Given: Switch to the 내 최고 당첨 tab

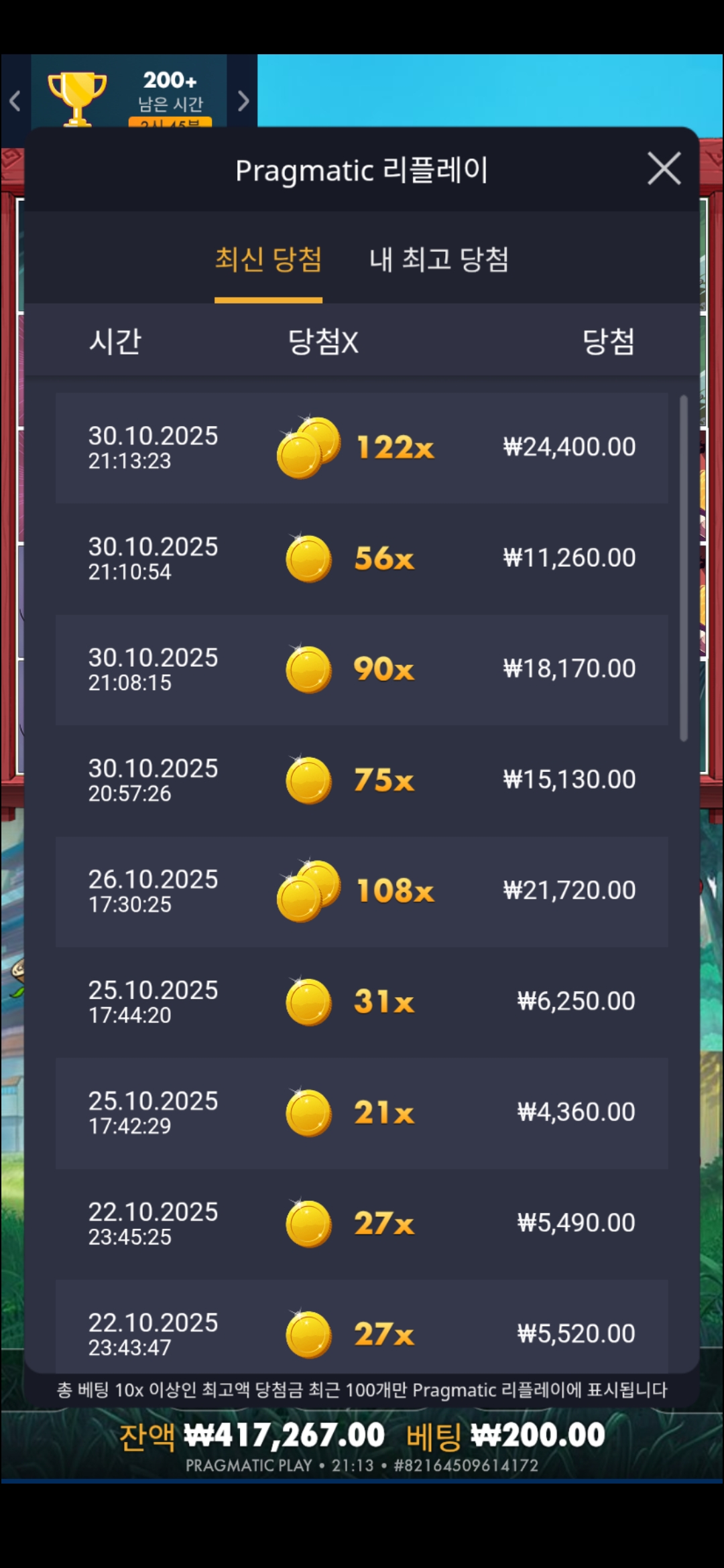Looking at the screenshot, I should [x=438, y=260].
